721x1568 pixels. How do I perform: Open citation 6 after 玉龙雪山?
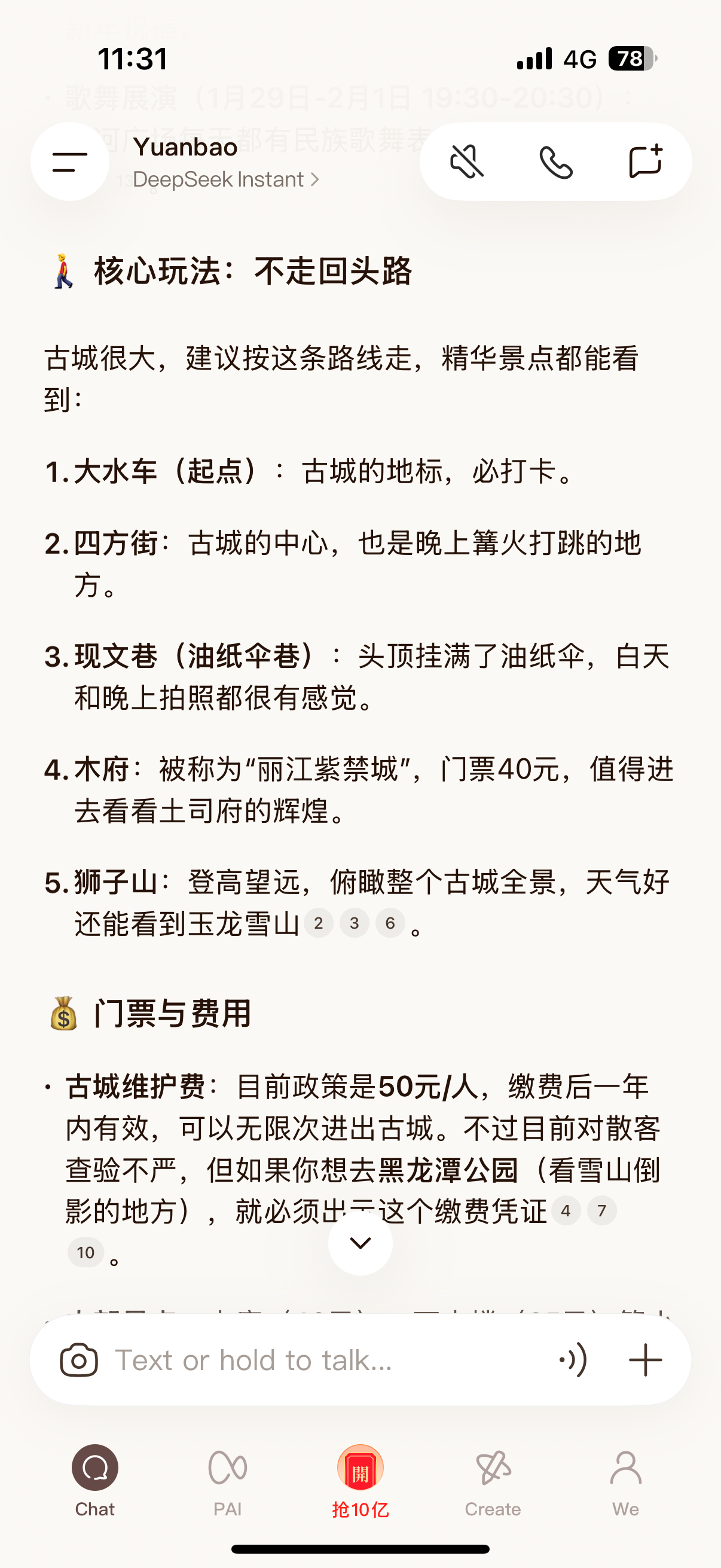point(390,923)
